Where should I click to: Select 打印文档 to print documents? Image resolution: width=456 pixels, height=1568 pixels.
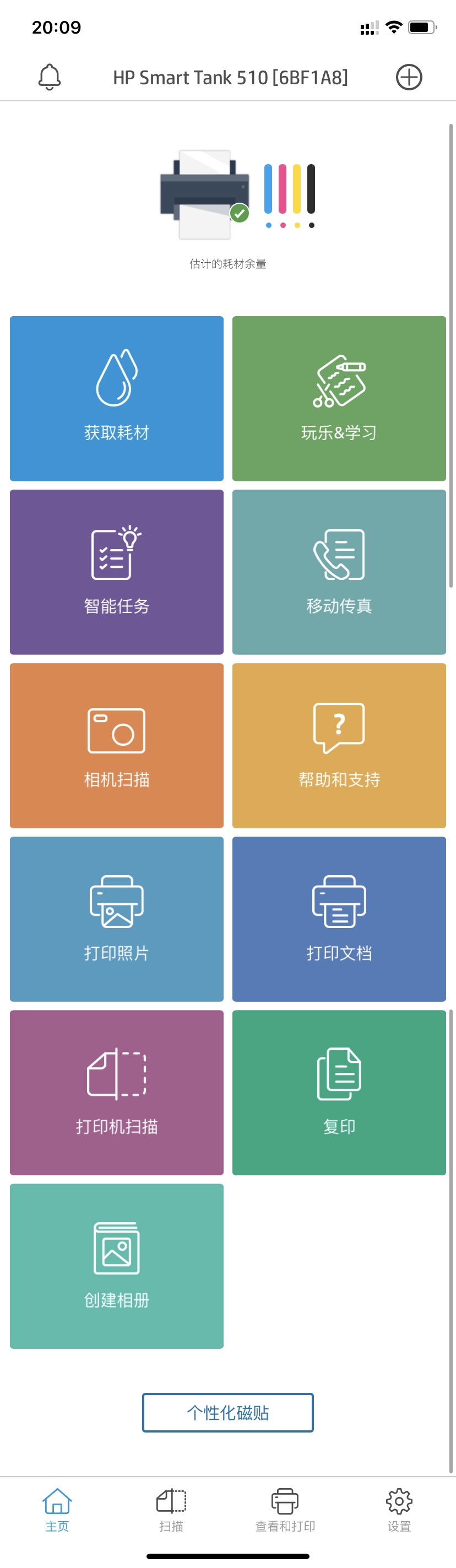click(x=339, y=919)
